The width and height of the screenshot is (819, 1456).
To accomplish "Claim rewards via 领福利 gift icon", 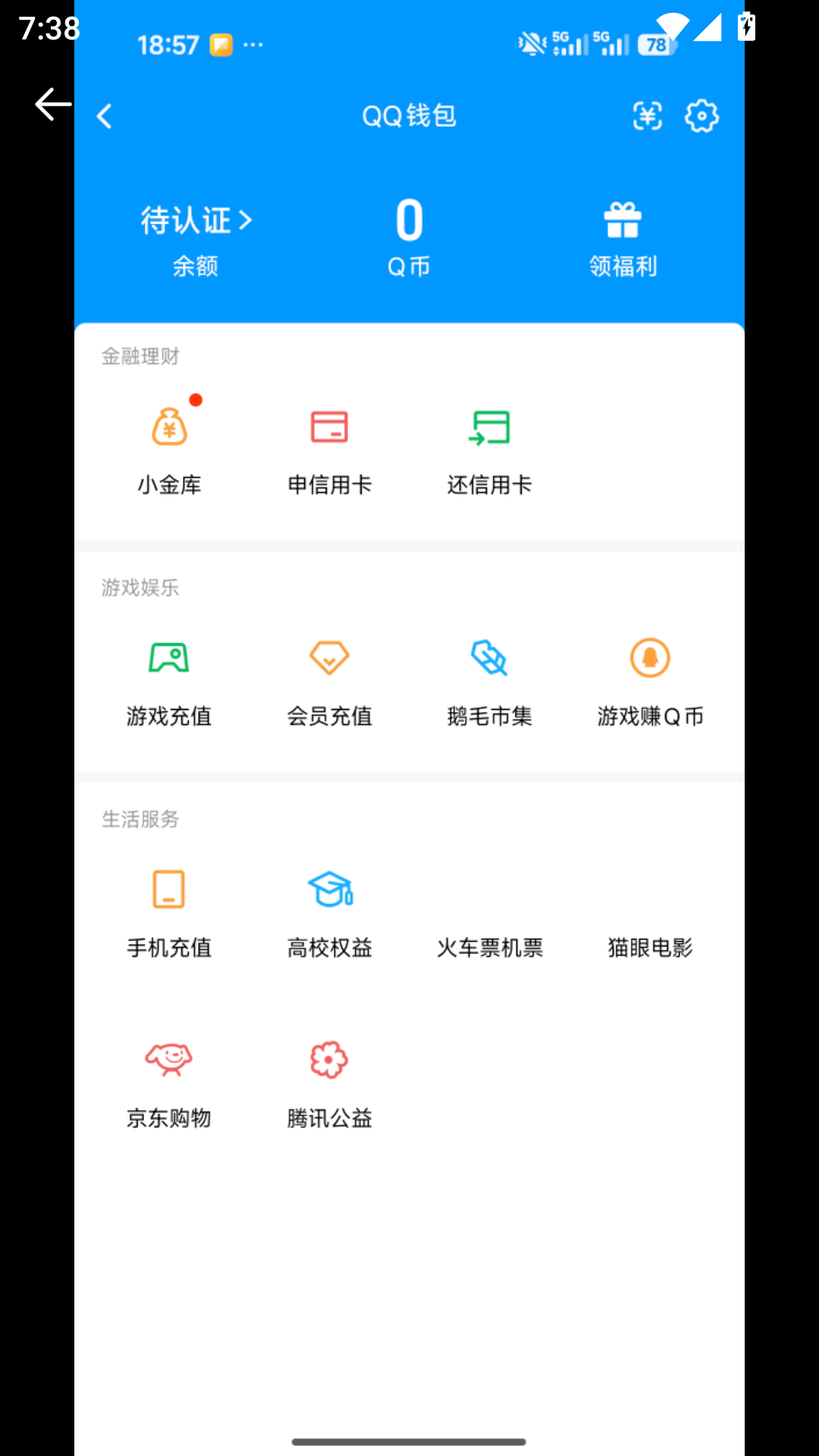I will coord(623,235).
